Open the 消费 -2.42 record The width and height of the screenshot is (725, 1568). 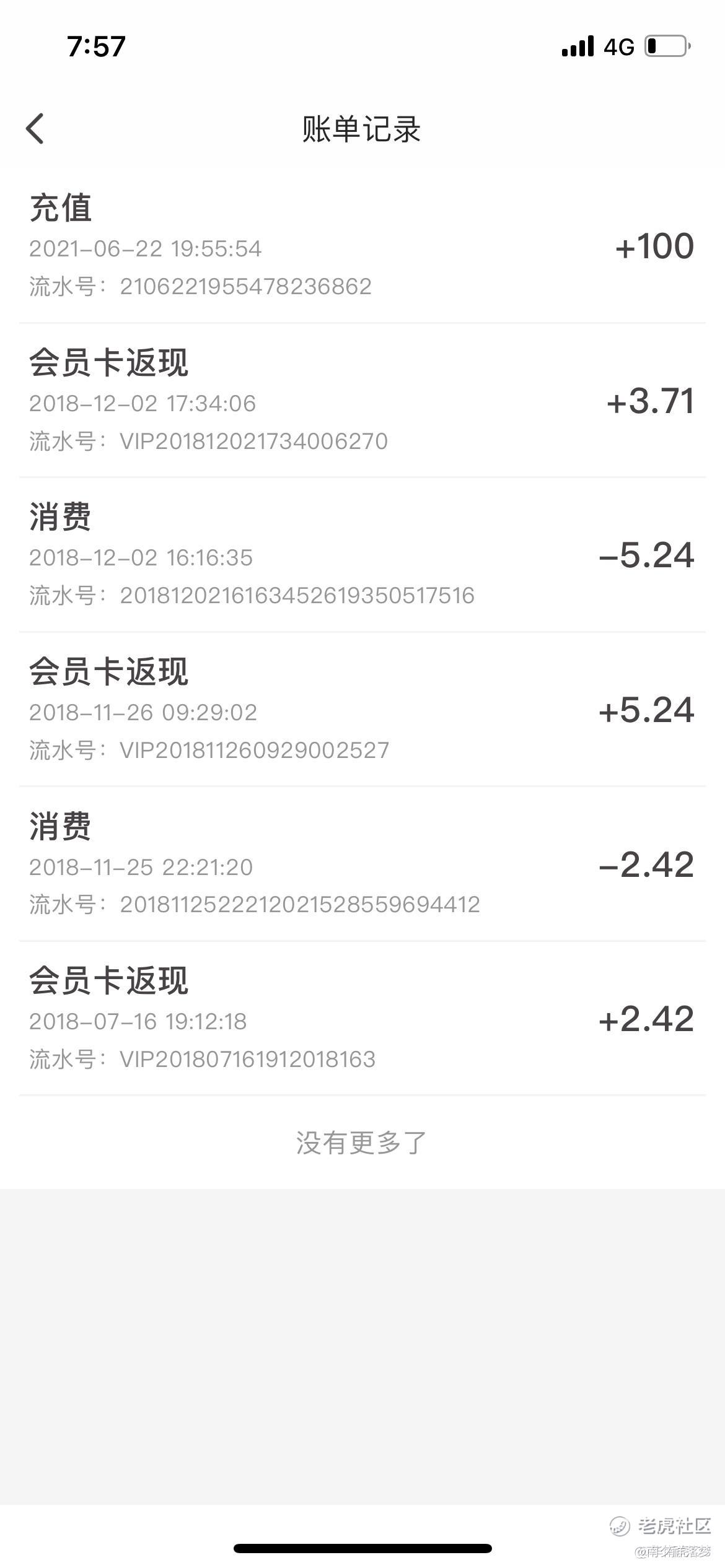(362, 865)
